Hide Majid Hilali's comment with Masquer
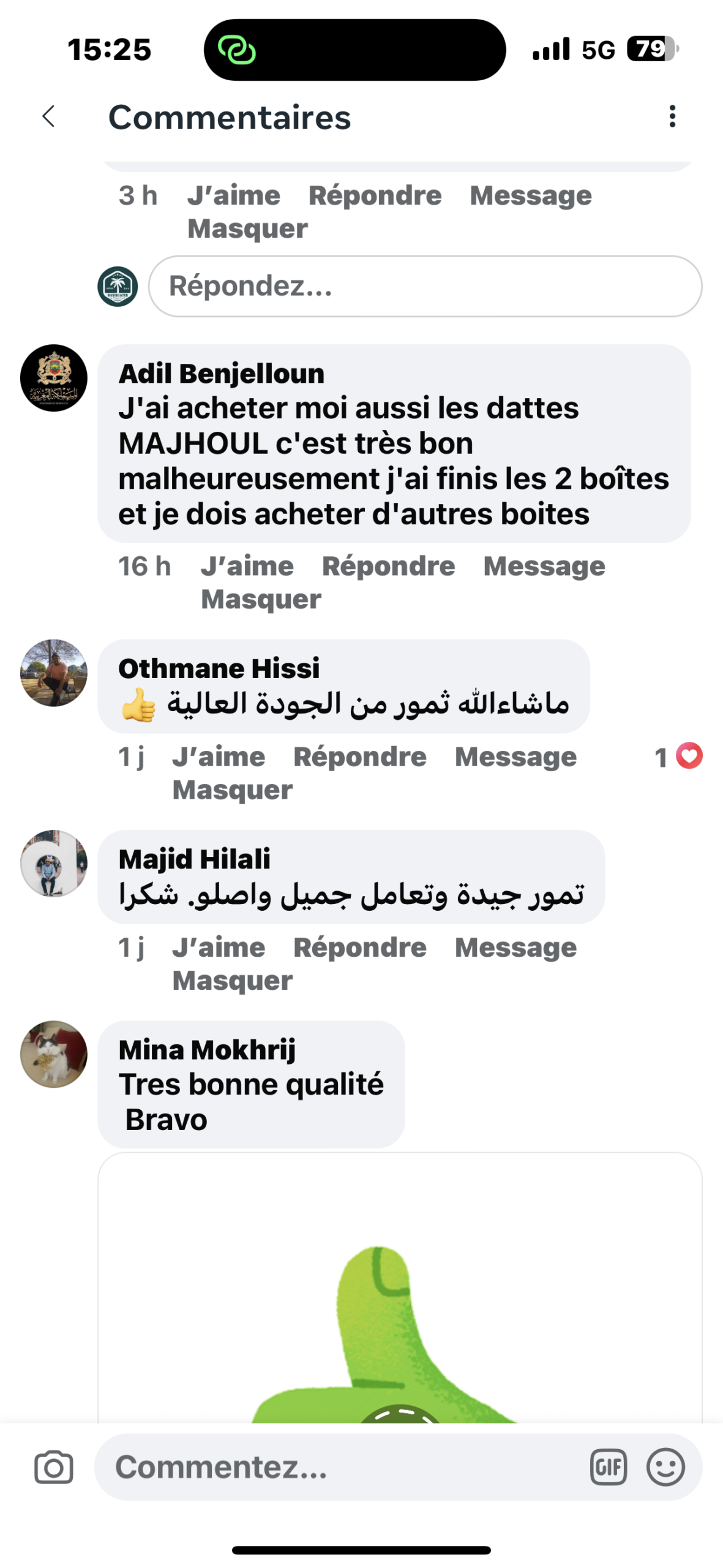Image resolution: width=723 pixels, height=1568 pixels. click(233, 981)
